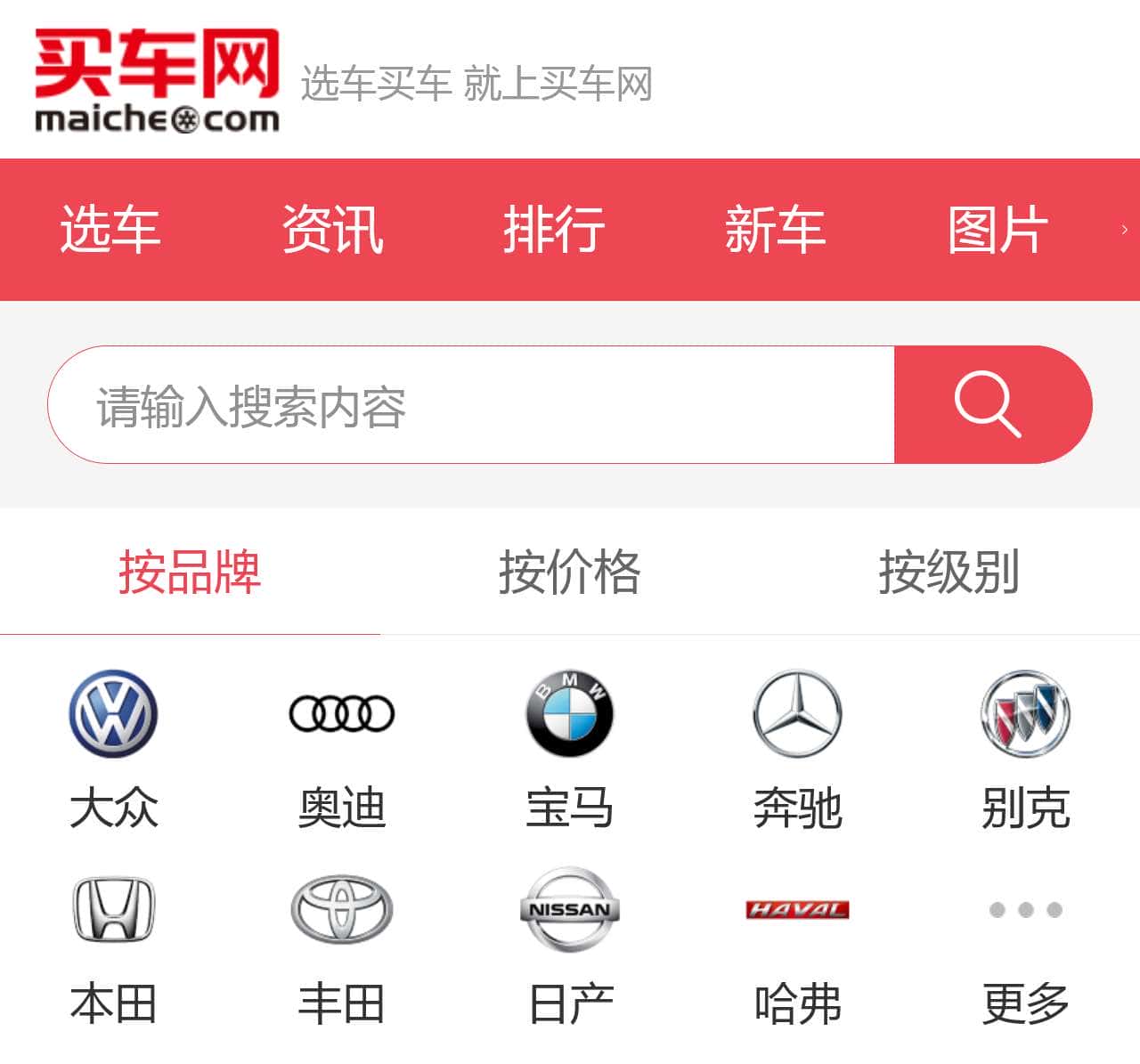Tap the 请输入搜索内容 search field
The height and width of the screenshot is (1064, 1140).
[x=472, y=405]
